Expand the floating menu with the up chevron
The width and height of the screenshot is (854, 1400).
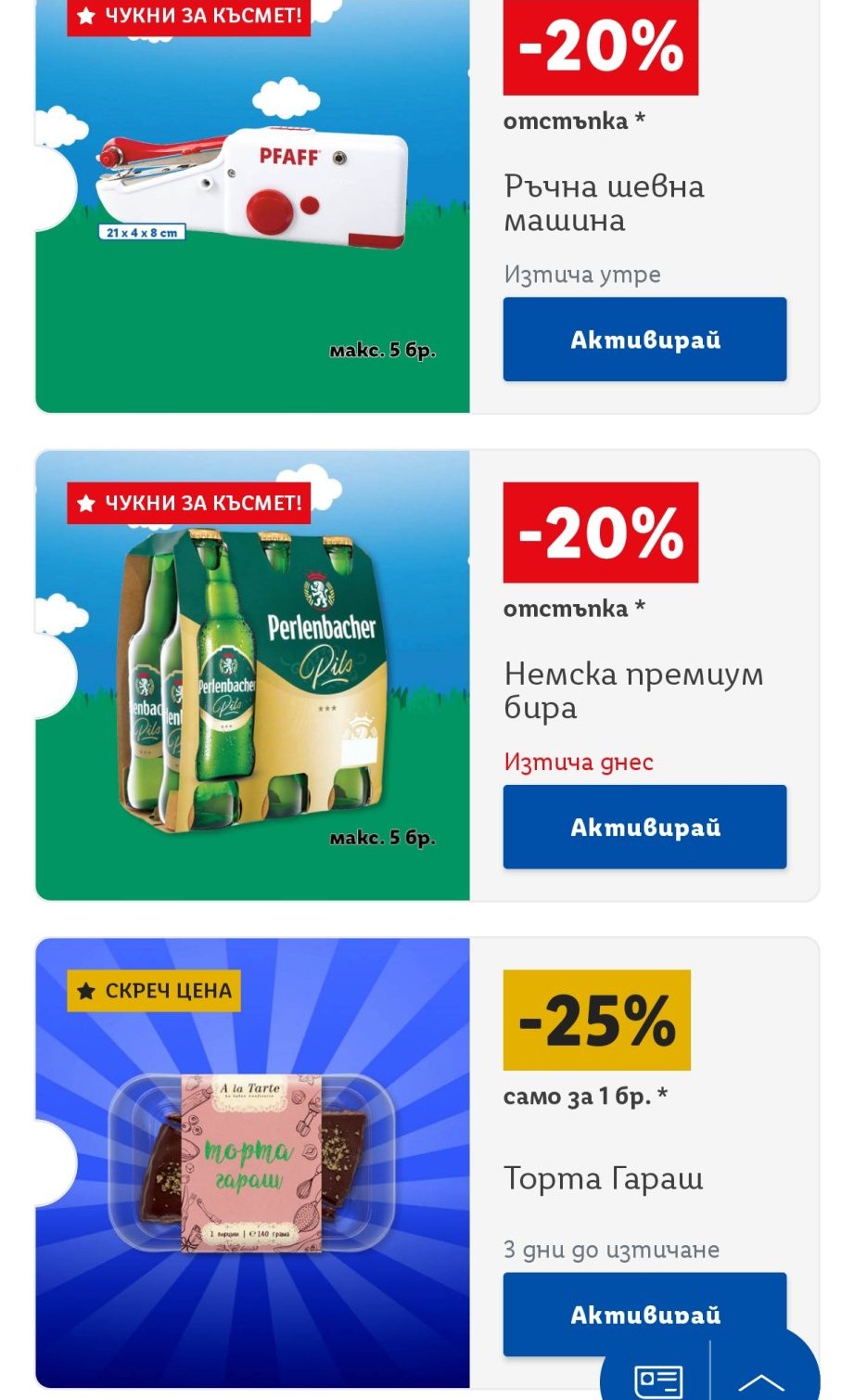coord(761,1382)
